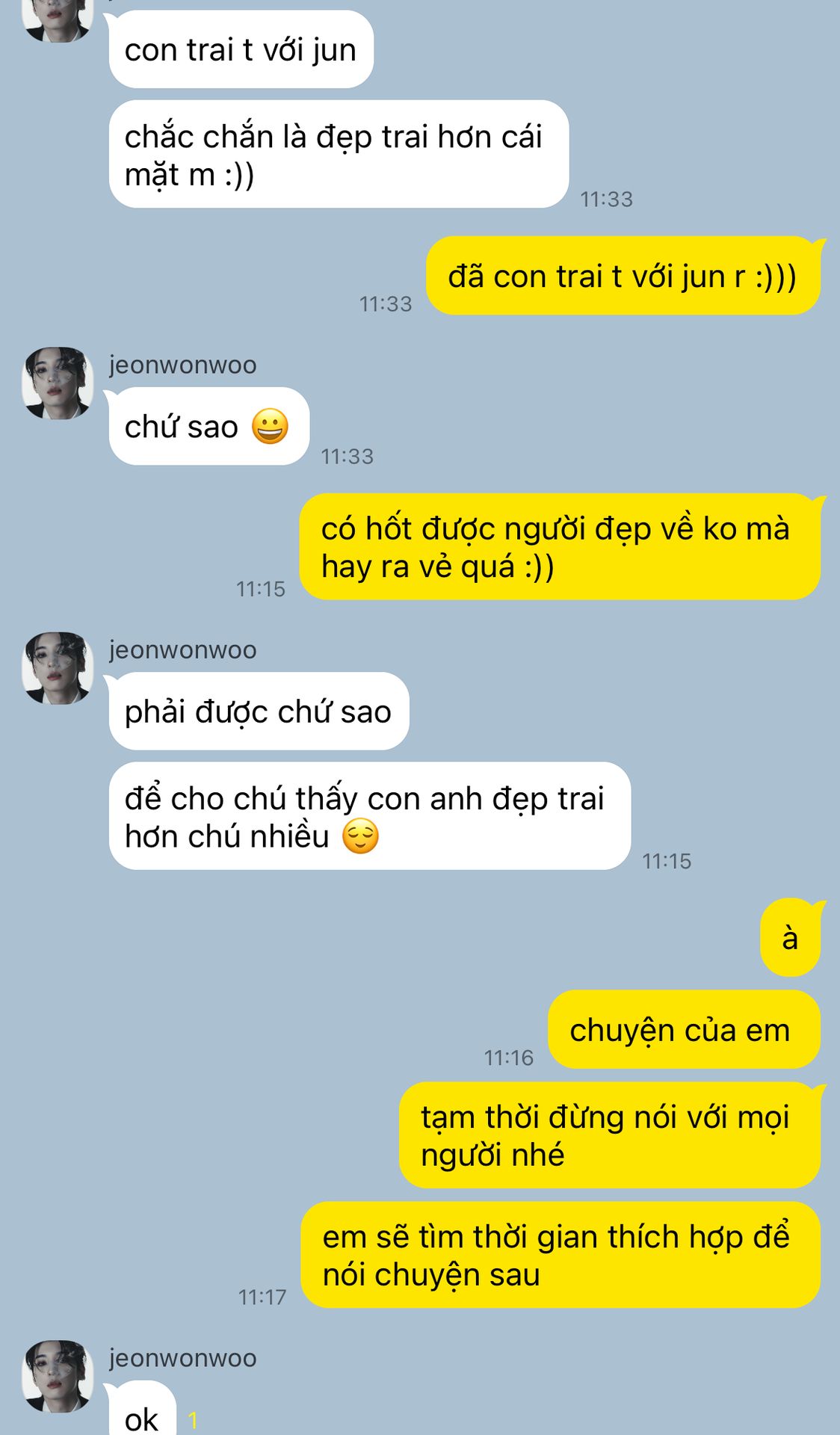This screenshot has height=1435, width=840.
Task: Open jeonwonwoo's avatar beside the "ok" message
Action: [x=58, y=1376]
